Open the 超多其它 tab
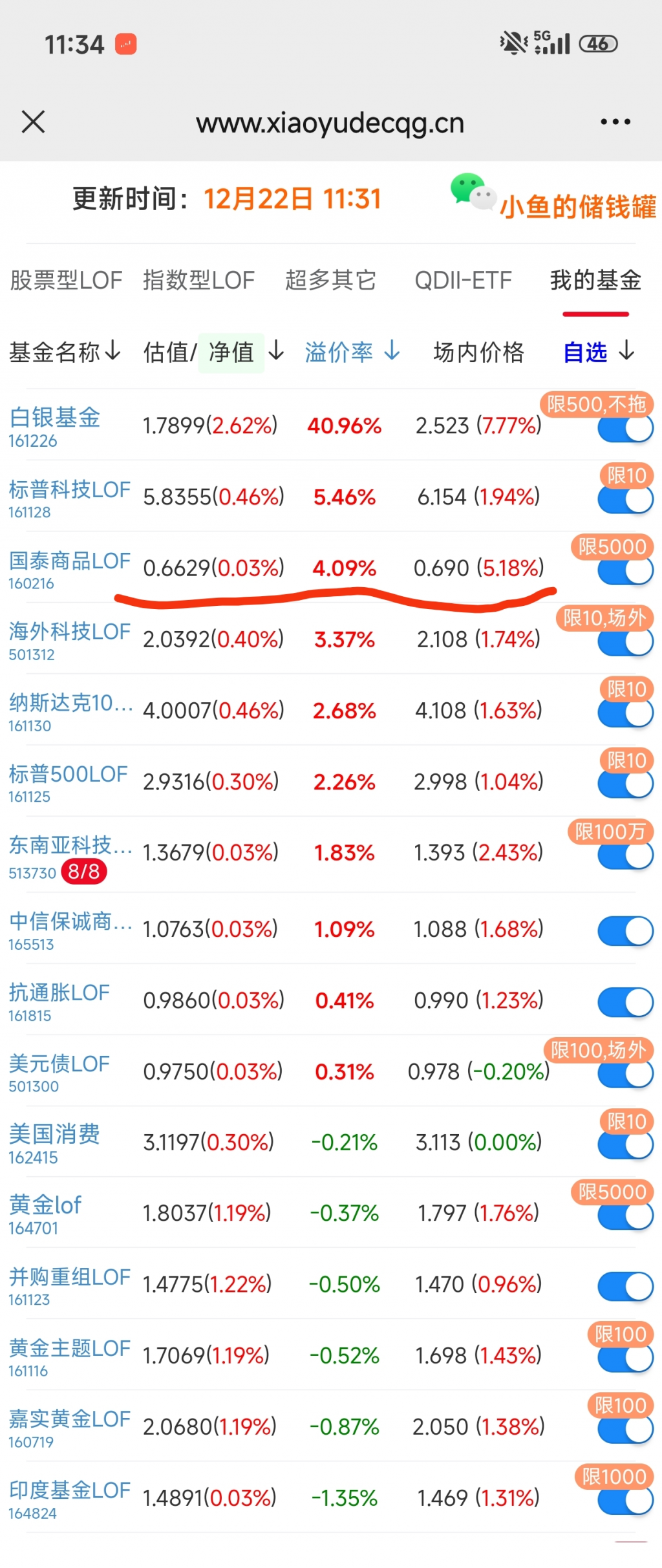This screenshot has height=1568, width=662. coord(330,281)
